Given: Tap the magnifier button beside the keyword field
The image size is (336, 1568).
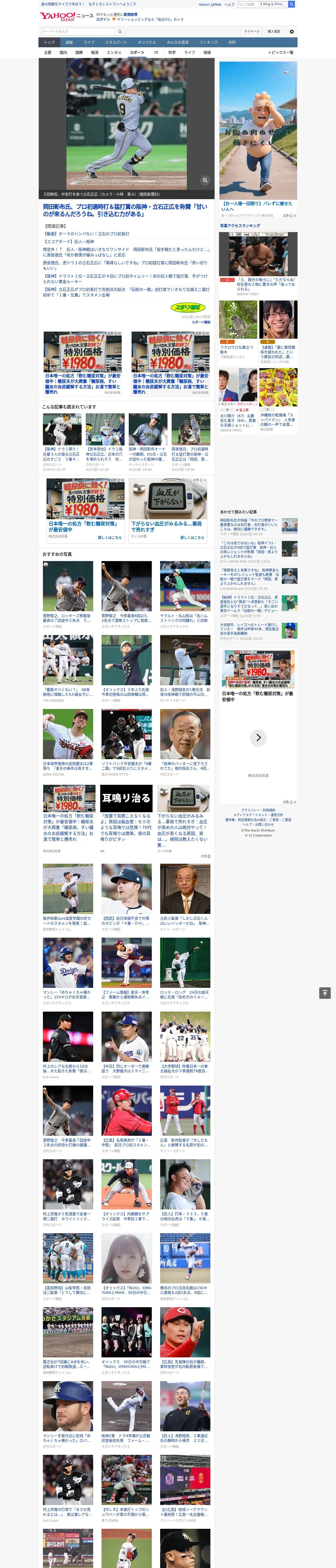Looking at the screenshot, I should (120, 32).
